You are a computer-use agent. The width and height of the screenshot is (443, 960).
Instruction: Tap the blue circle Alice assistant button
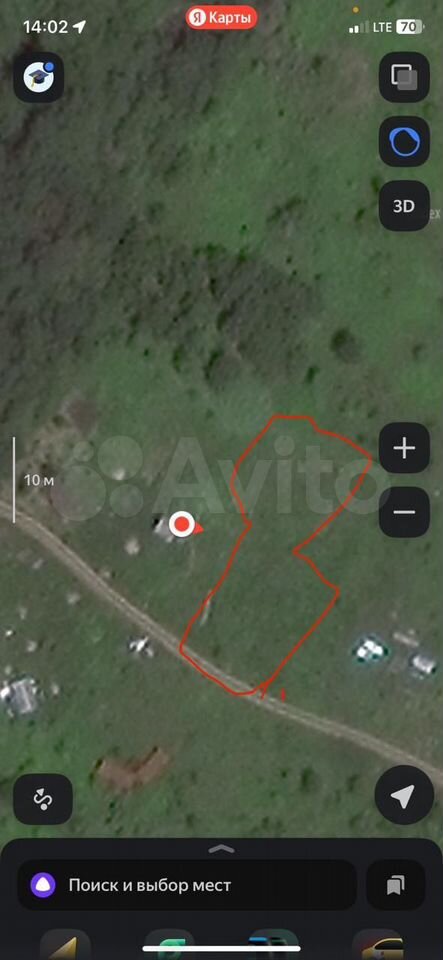[404, 141]
